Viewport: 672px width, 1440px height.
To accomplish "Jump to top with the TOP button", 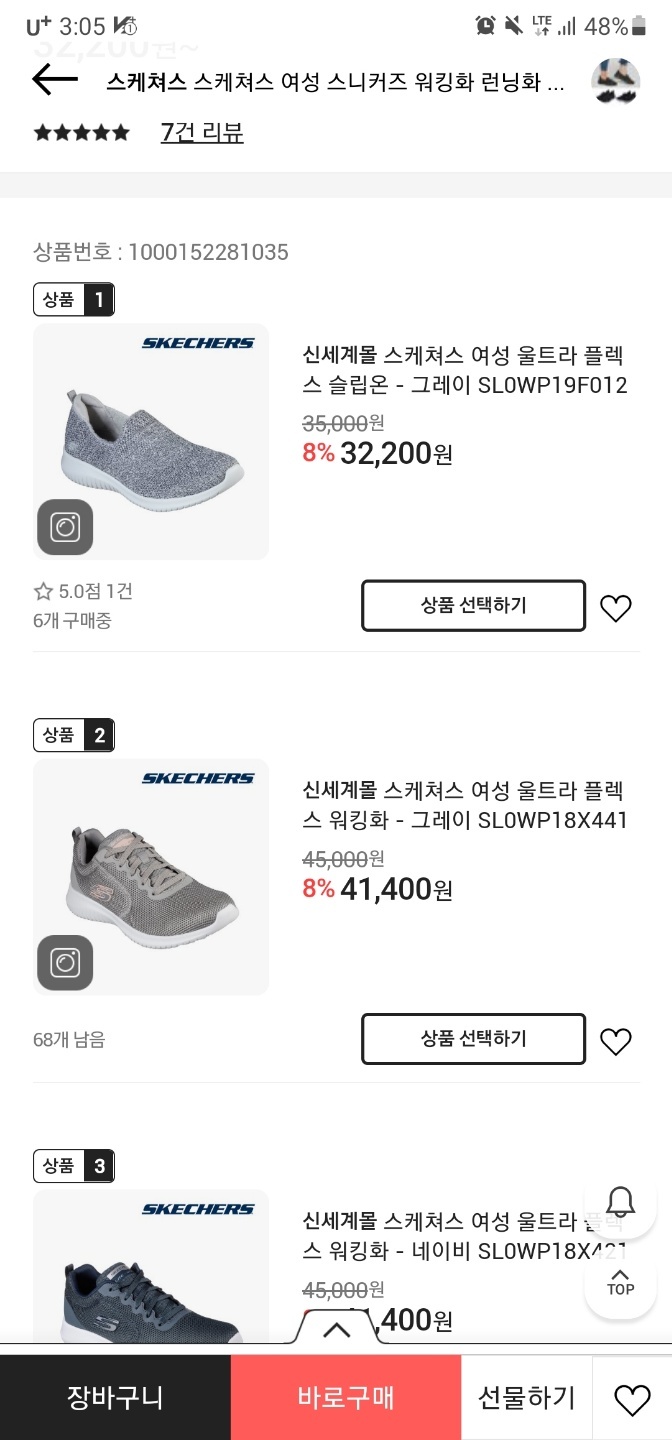I will coord(620,1282).
